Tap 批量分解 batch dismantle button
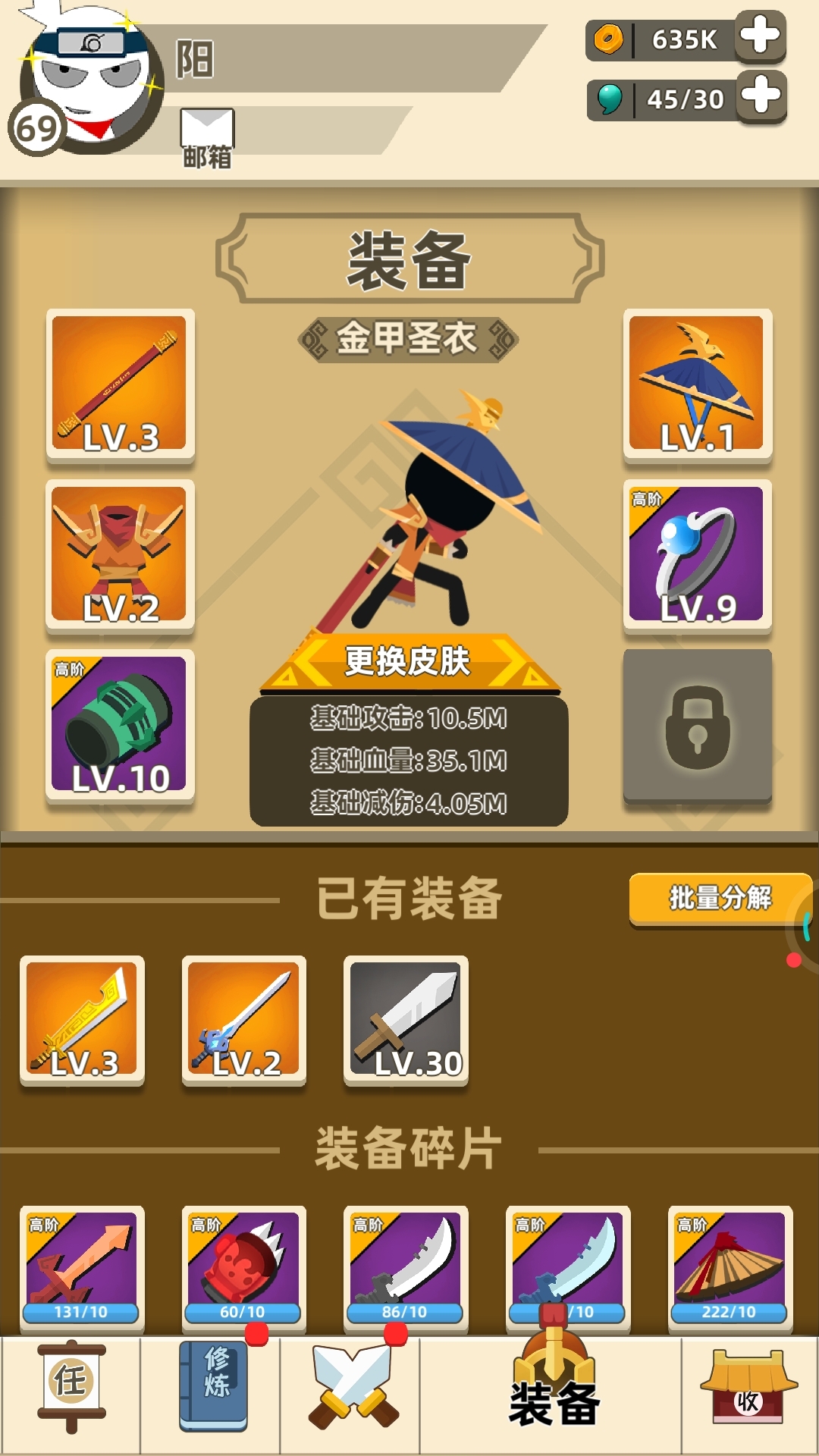 719,898
